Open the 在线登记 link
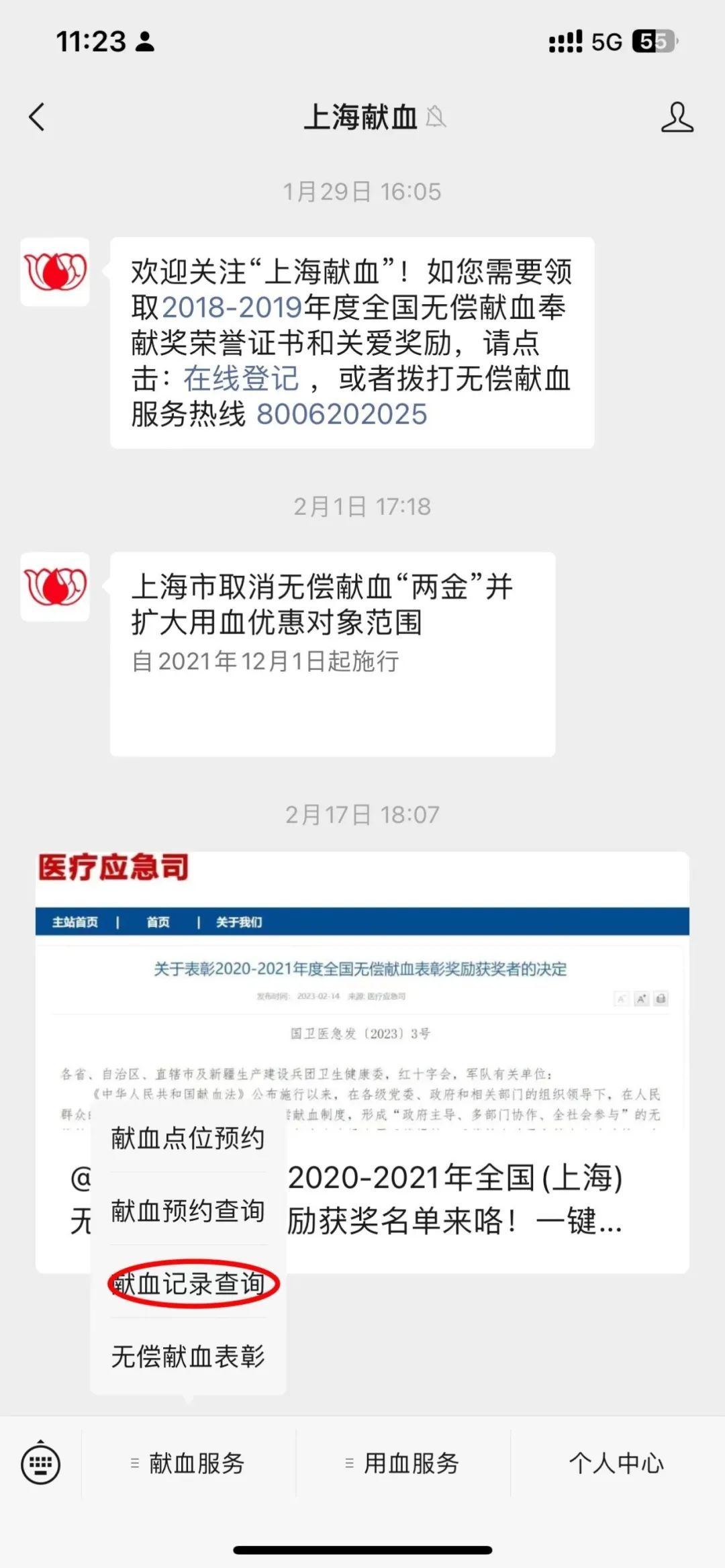The height and width of the screenshot is (1568, 725). (x=241, y=379)
